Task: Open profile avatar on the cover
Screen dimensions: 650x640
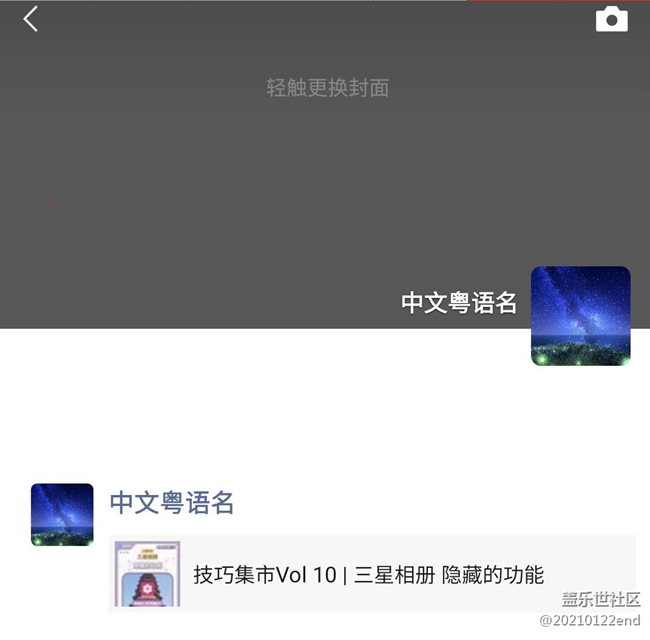Action: click(580, 316)
